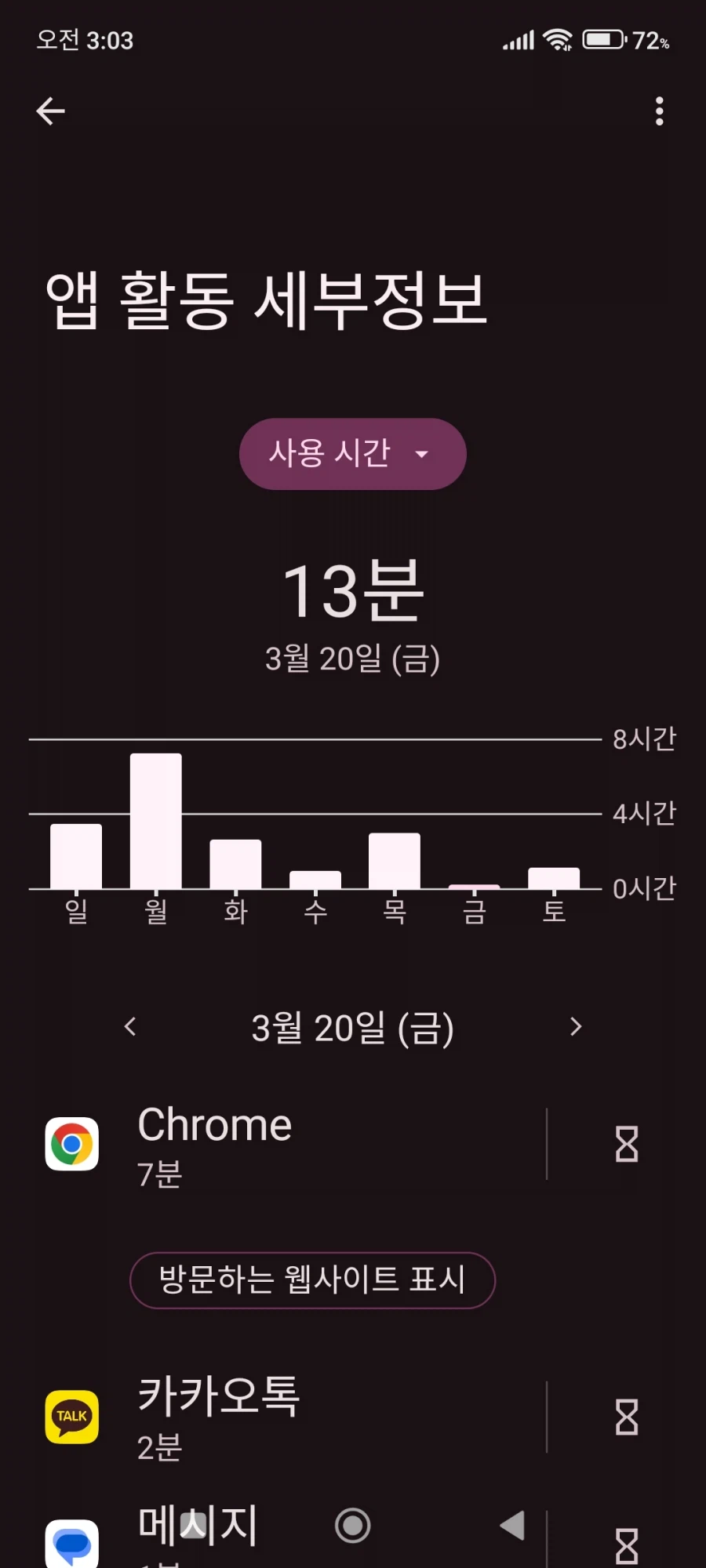Viewport: 706px width, 1568px height.
Task: Open the three-dot overflow menu
Action: click(659, 111)
